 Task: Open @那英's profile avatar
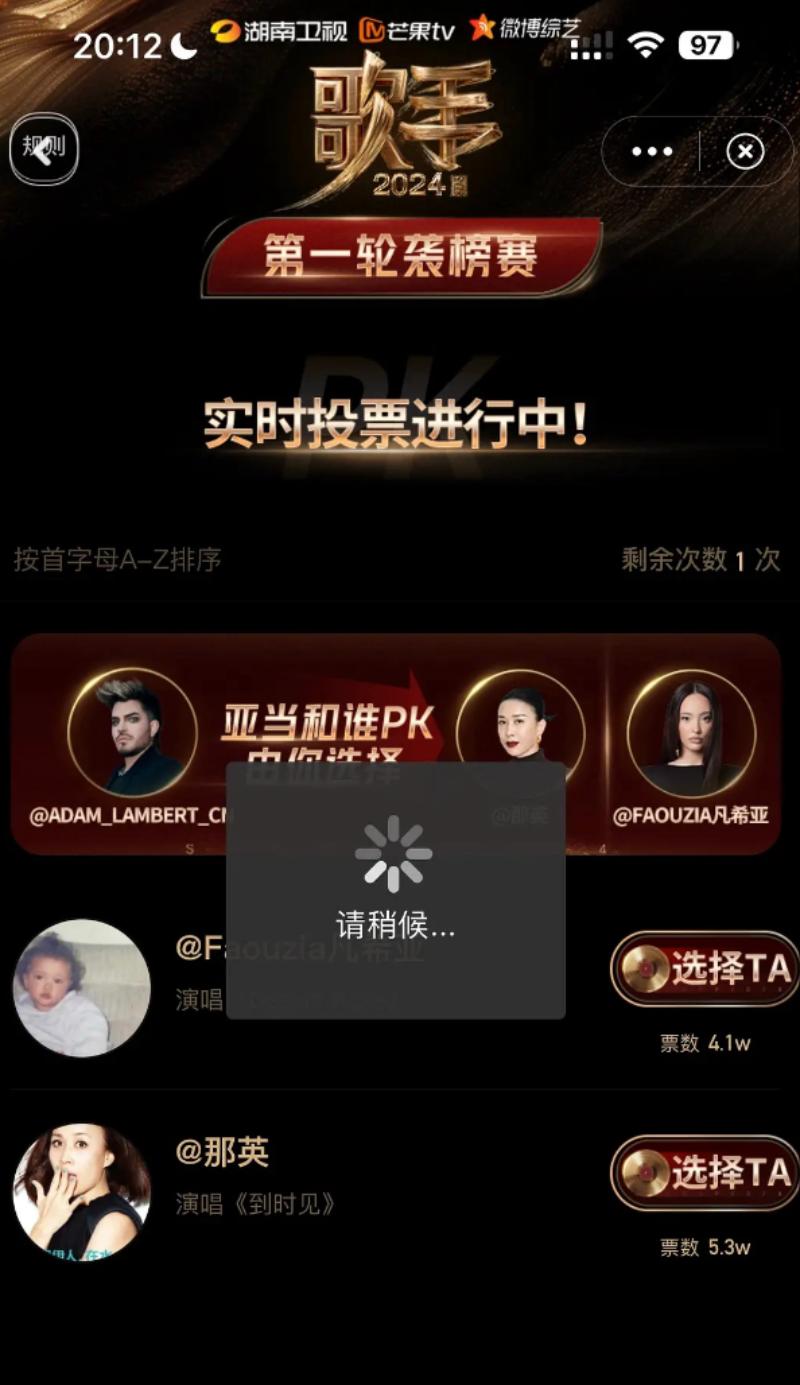tap(81, 1191)
